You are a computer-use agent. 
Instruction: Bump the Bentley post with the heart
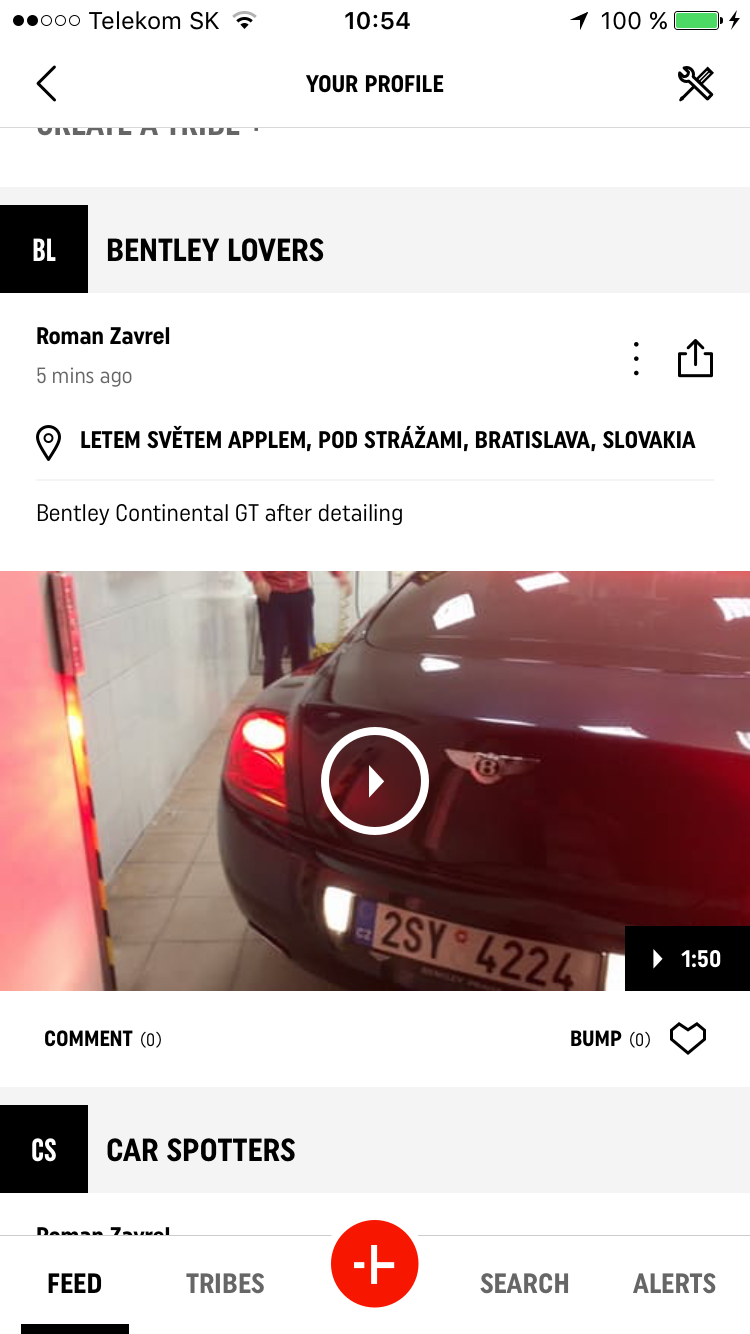click(x=687, y=1039)
